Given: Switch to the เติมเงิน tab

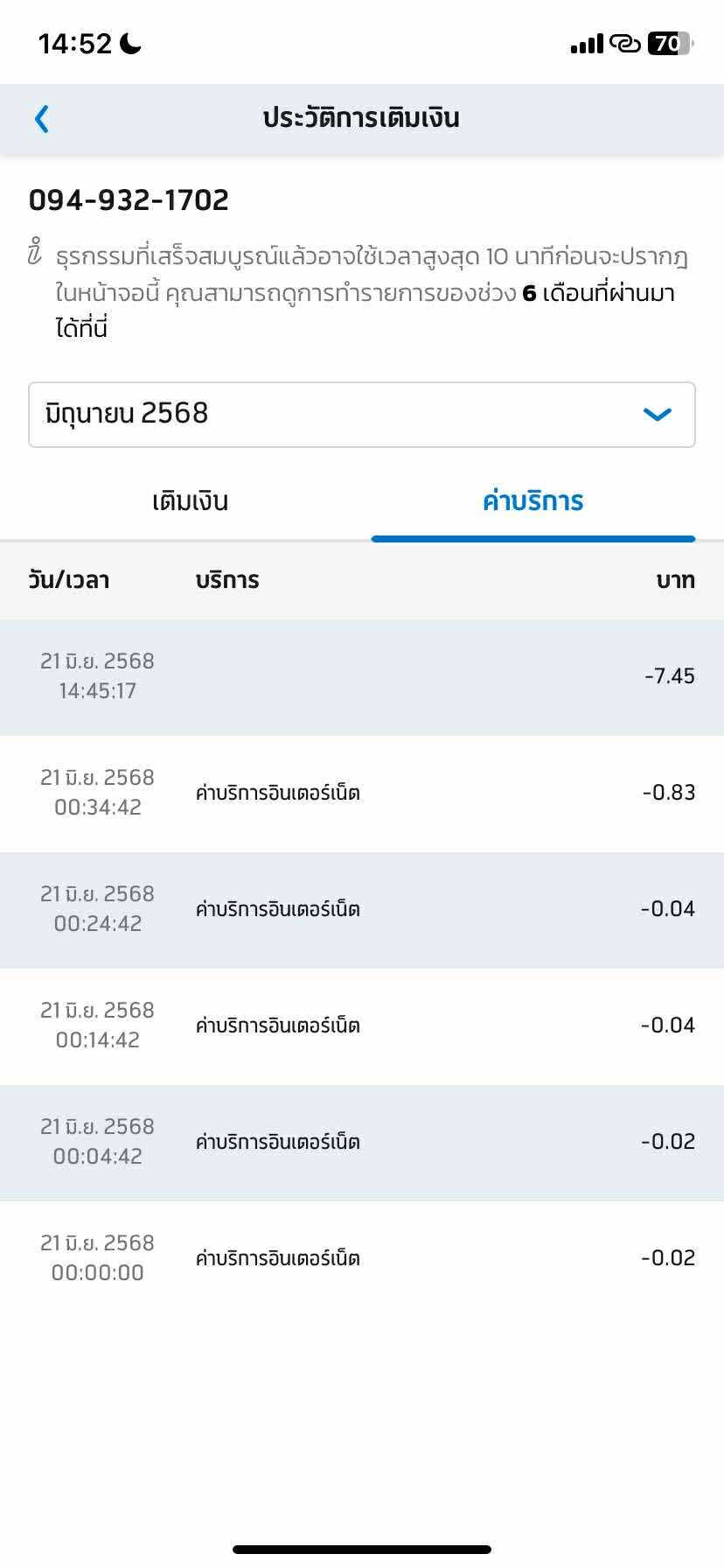Looking at the screenshot, I should (190, 501).
